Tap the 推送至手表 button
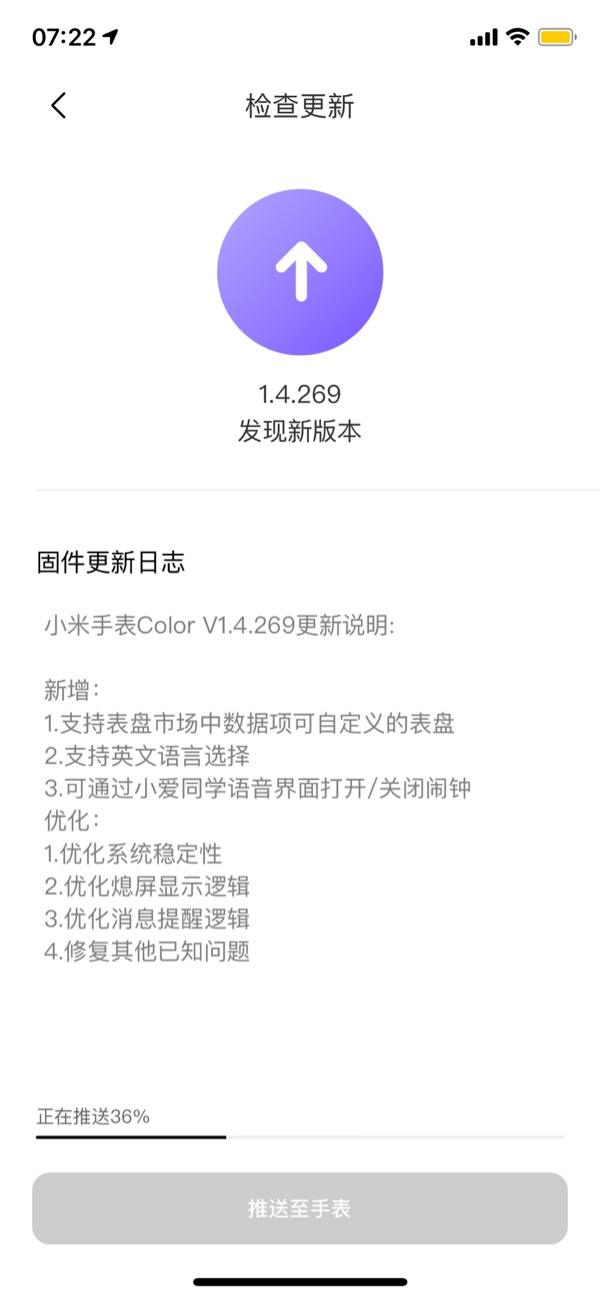The width and height of the screenshot is (600, 1300). [x=300, y=1208]
